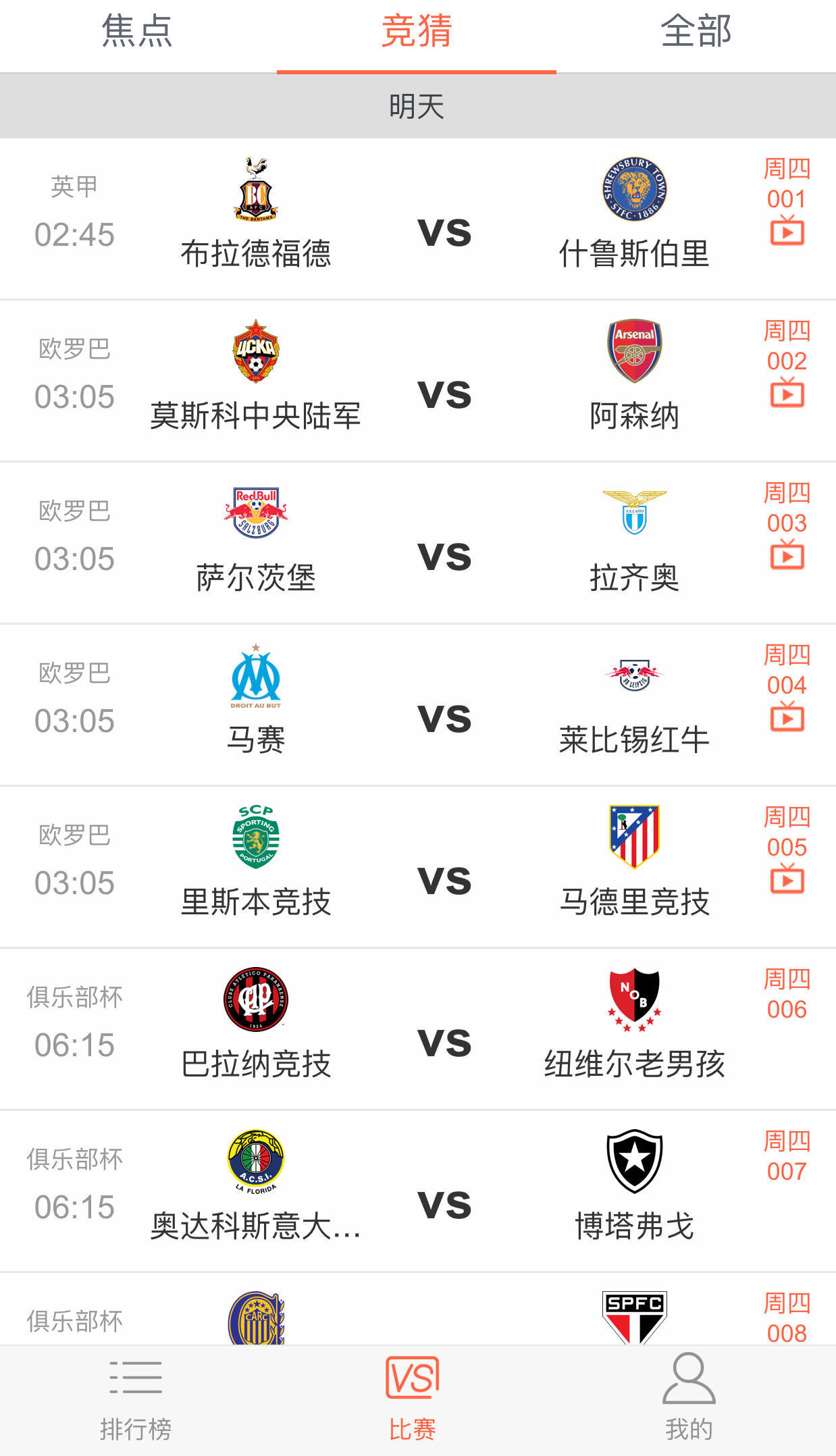Tap the live video icon for match 002

tap(787, 393)
